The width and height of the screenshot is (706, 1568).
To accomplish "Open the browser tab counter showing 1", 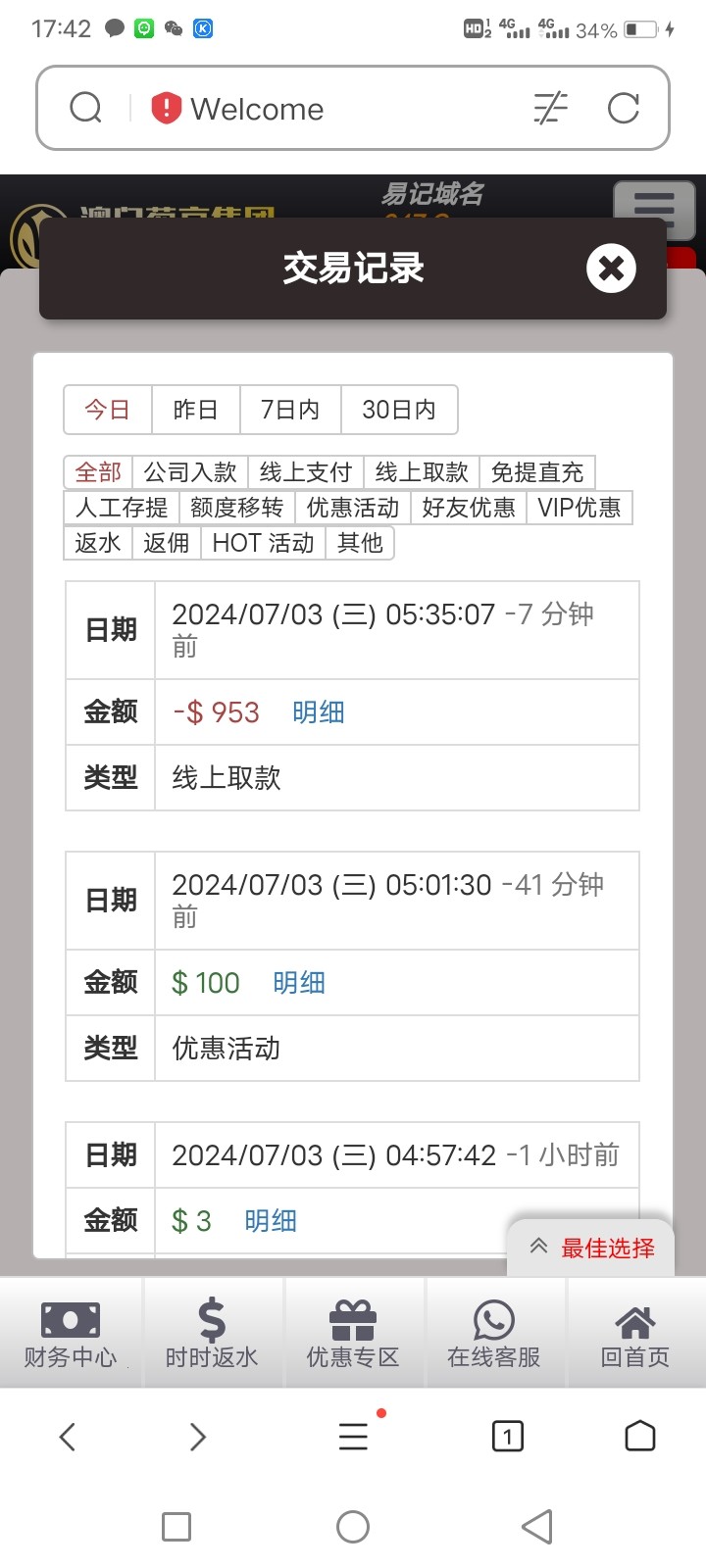I will point(507,1437).
